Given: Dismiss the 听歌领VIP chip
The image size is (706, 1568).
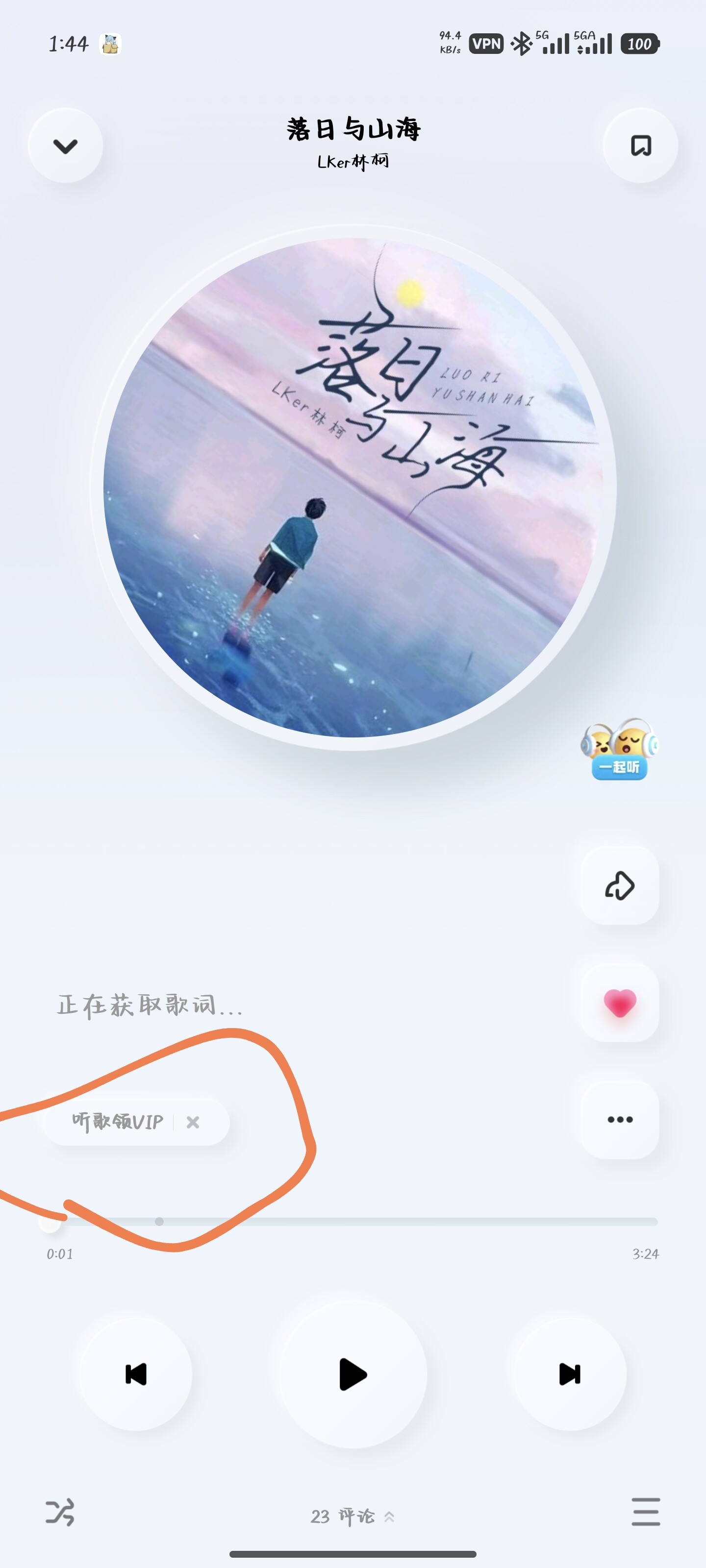Looking at the screenshot, I should 193,1122.
